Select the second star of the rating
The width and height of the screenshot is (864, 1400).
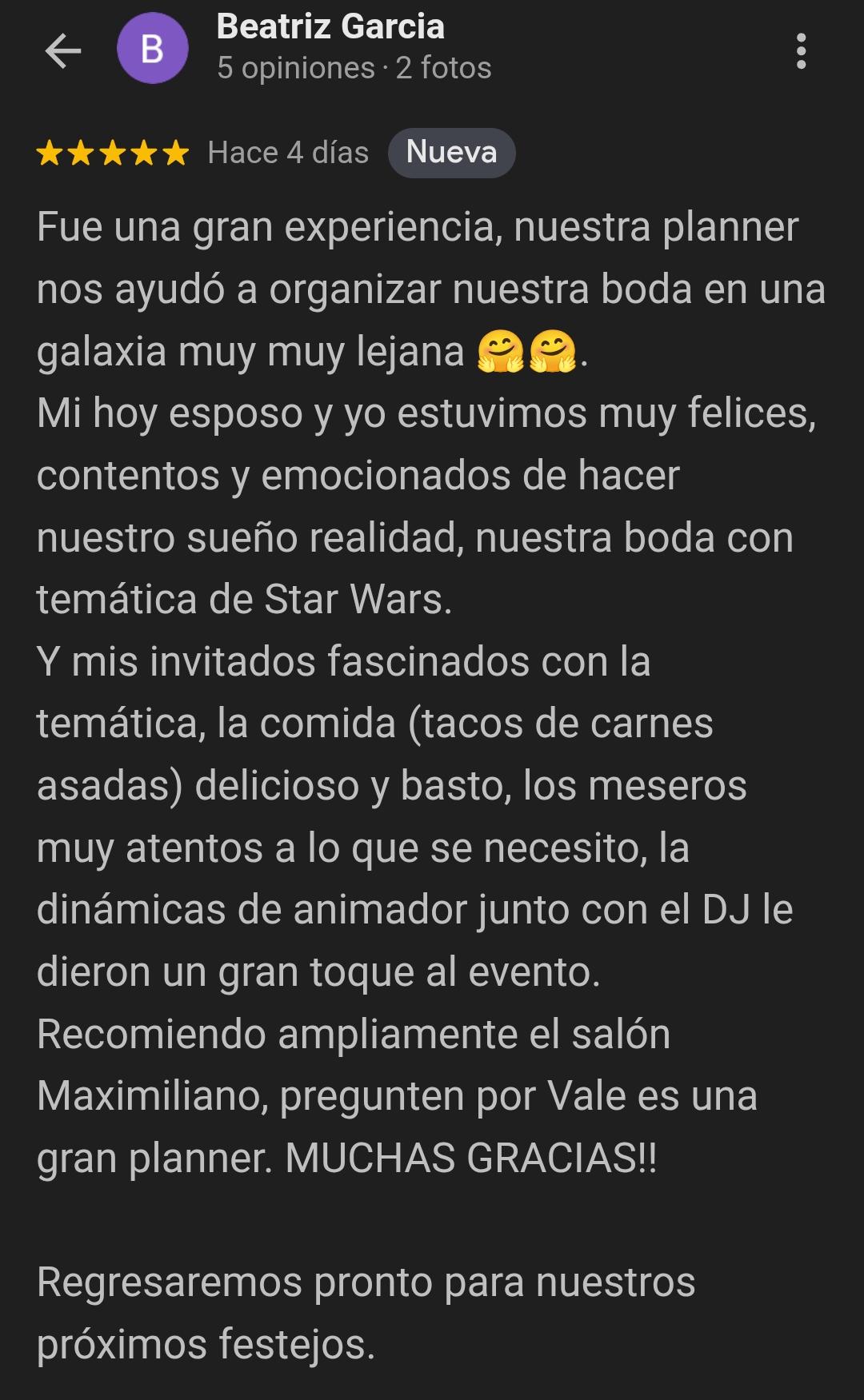click(x=82, y=152)
